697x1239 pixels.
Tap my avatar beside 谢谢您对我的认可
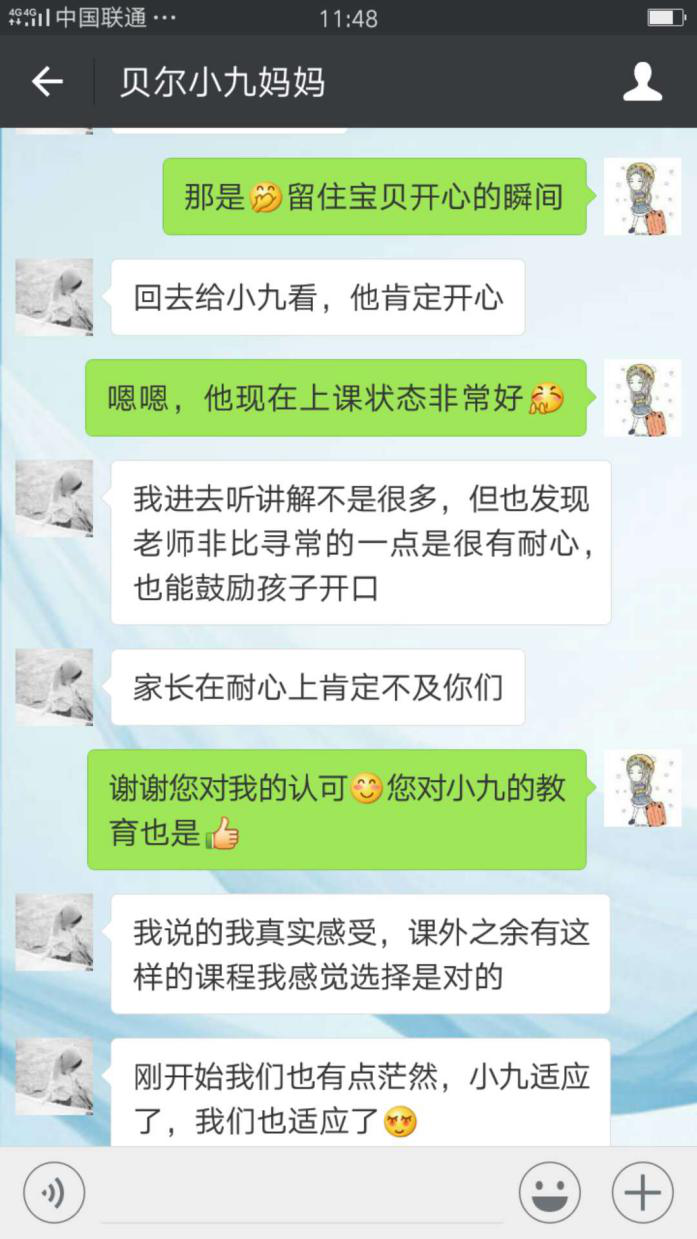pyautogui.click(x=642, y=788)
